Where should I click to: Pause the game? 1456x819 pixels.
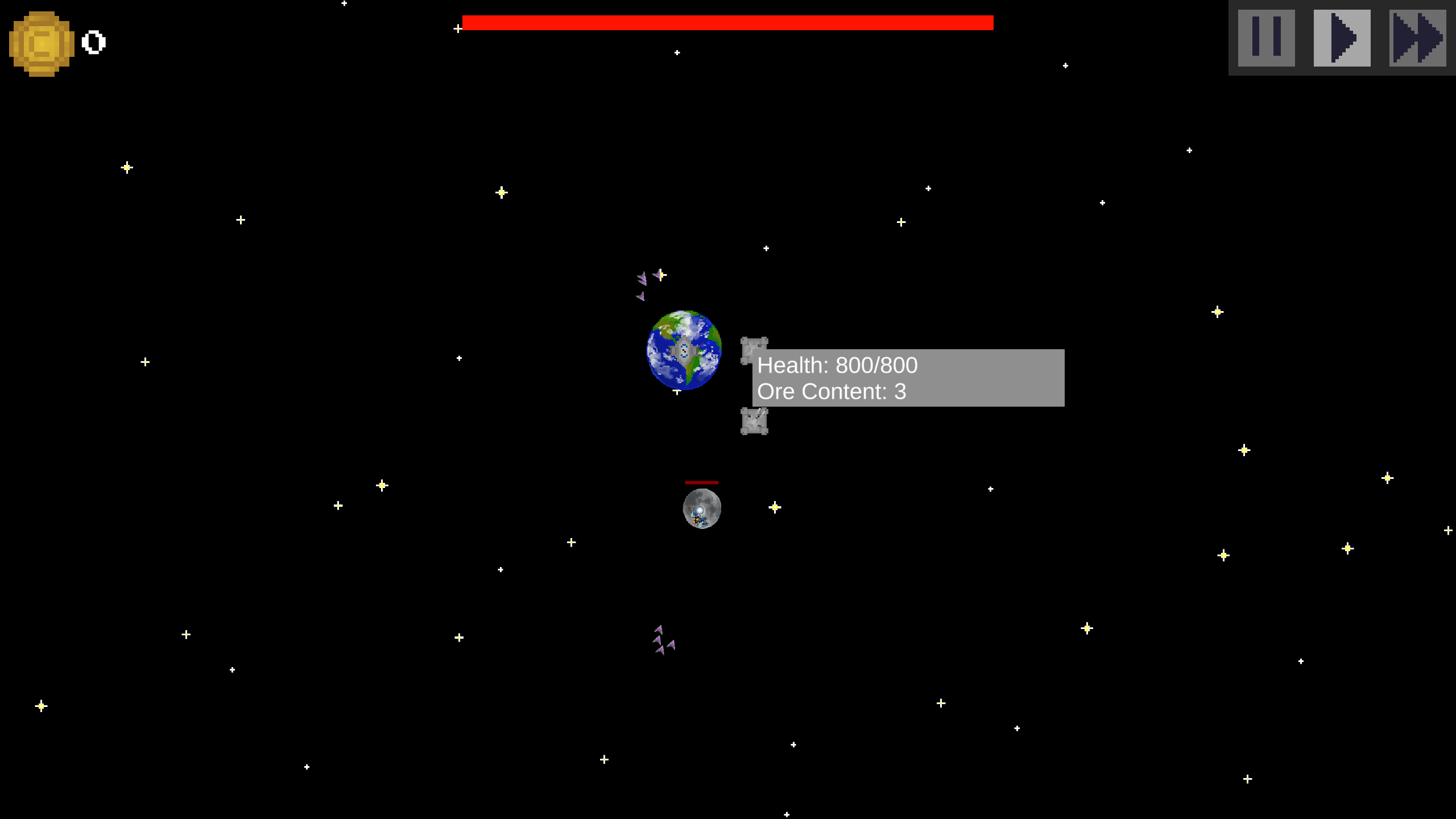coord(1266,38)
